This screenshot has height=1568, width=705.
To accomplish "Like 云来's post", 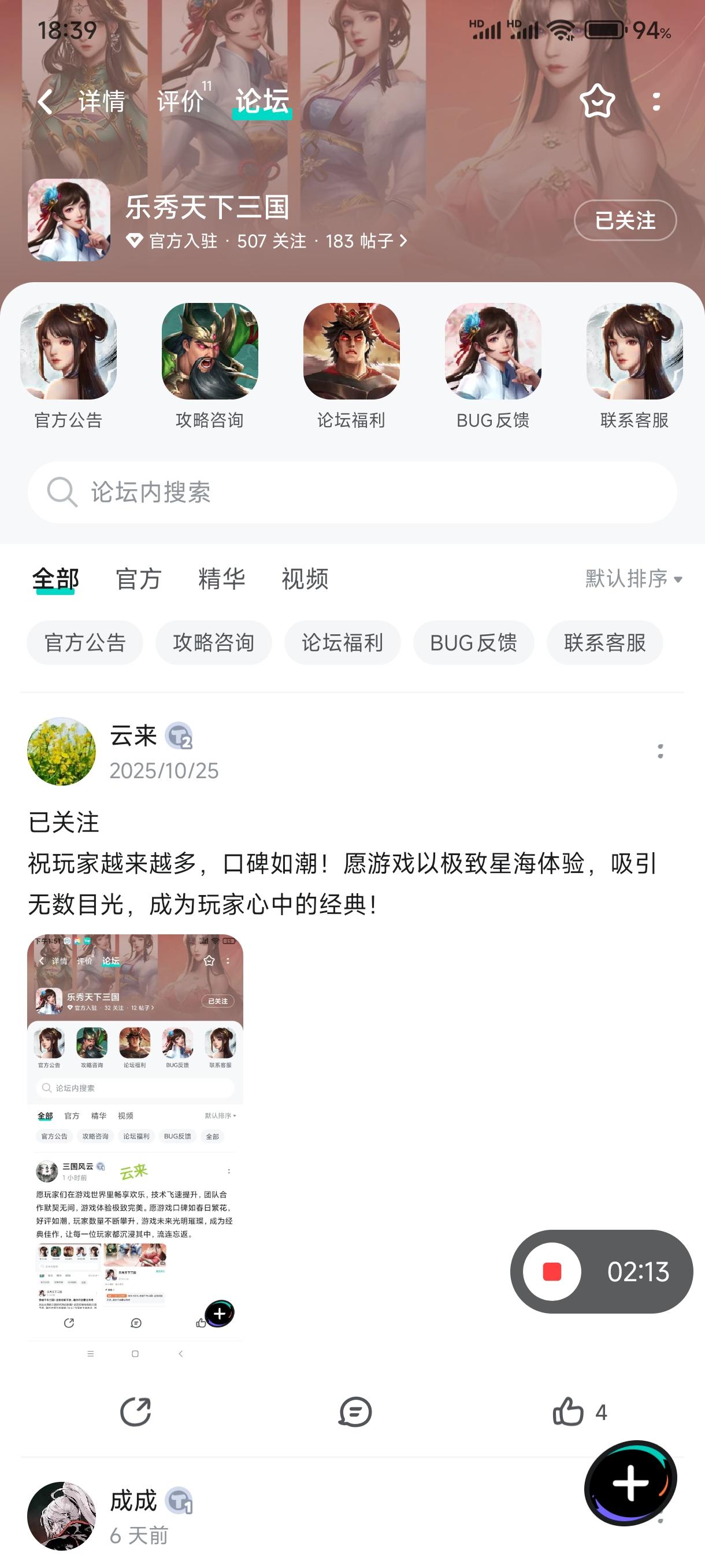I will click(x=569, y=1412).
